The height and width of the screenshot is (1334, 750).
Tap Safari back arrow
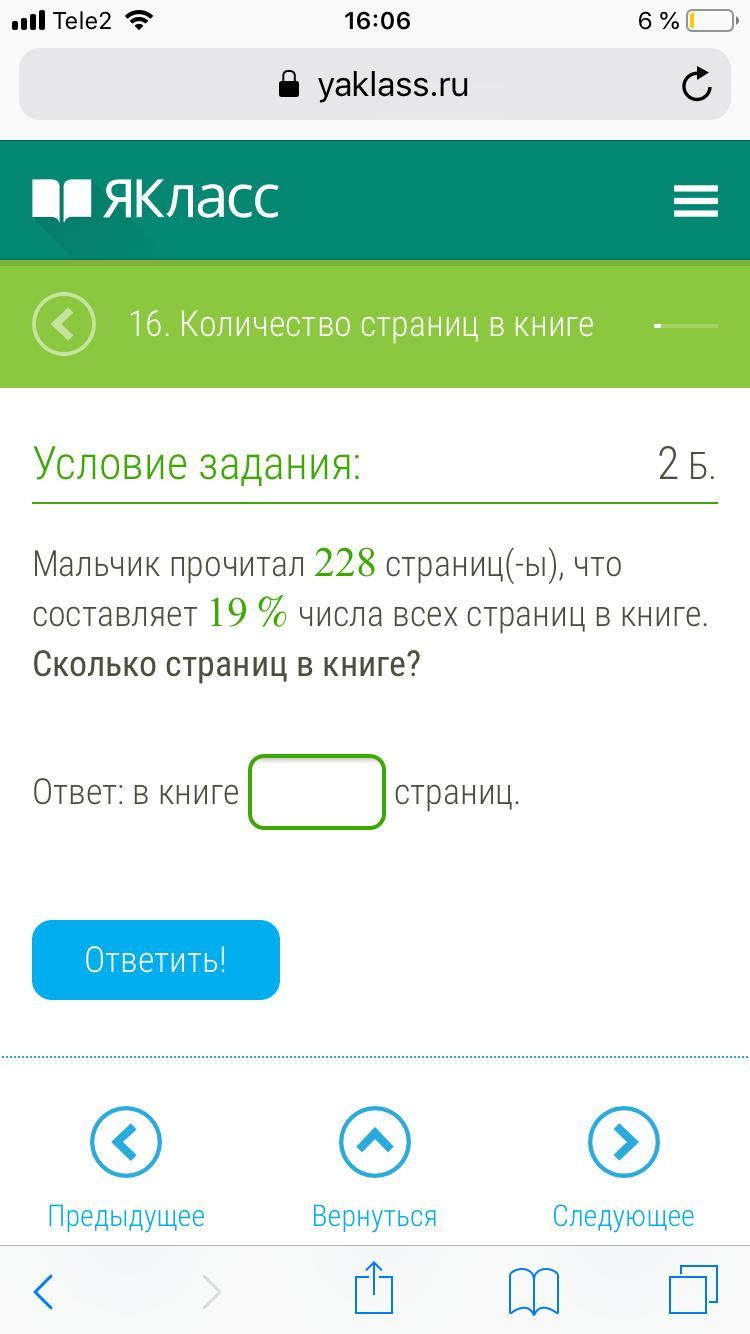click(44, 1292)
